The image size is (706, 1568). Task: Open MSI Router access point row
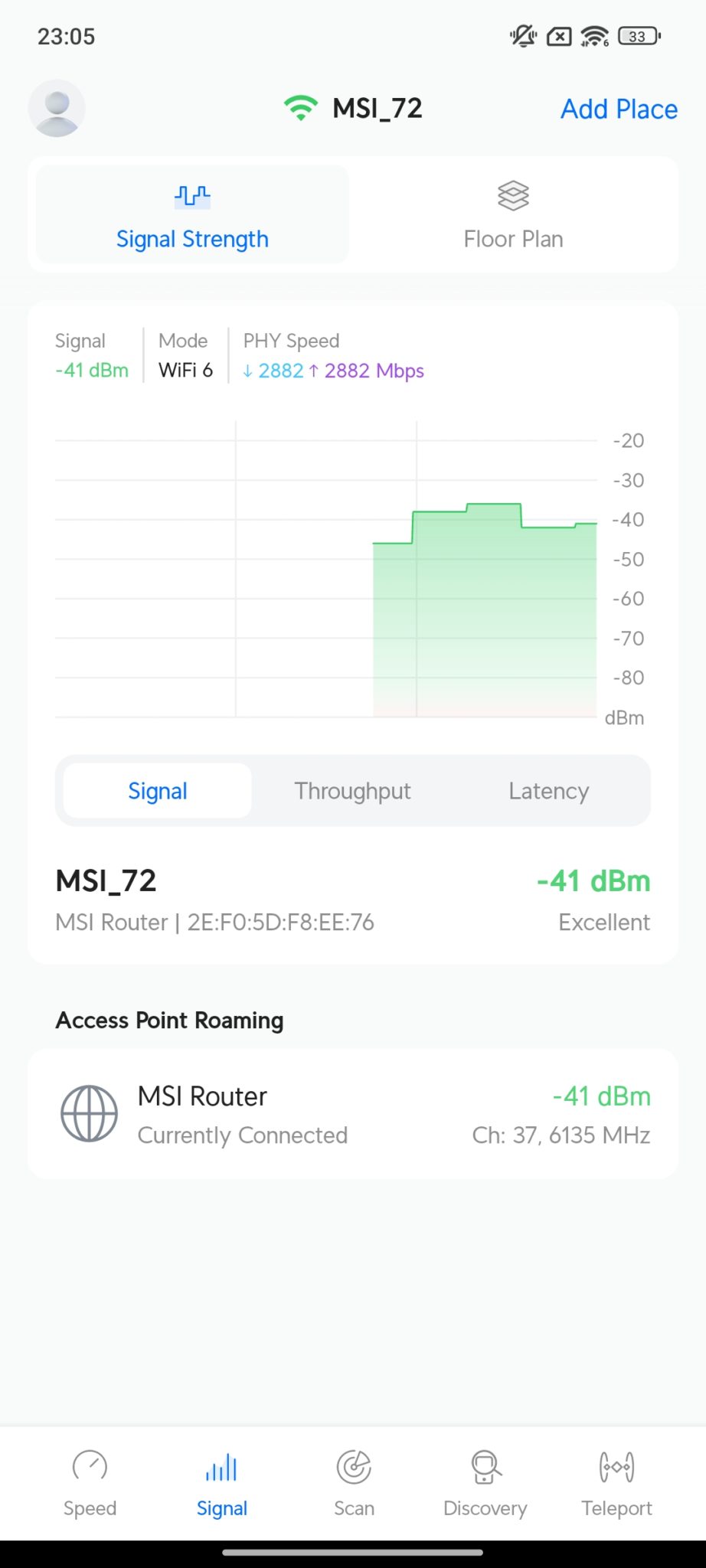353,1114
